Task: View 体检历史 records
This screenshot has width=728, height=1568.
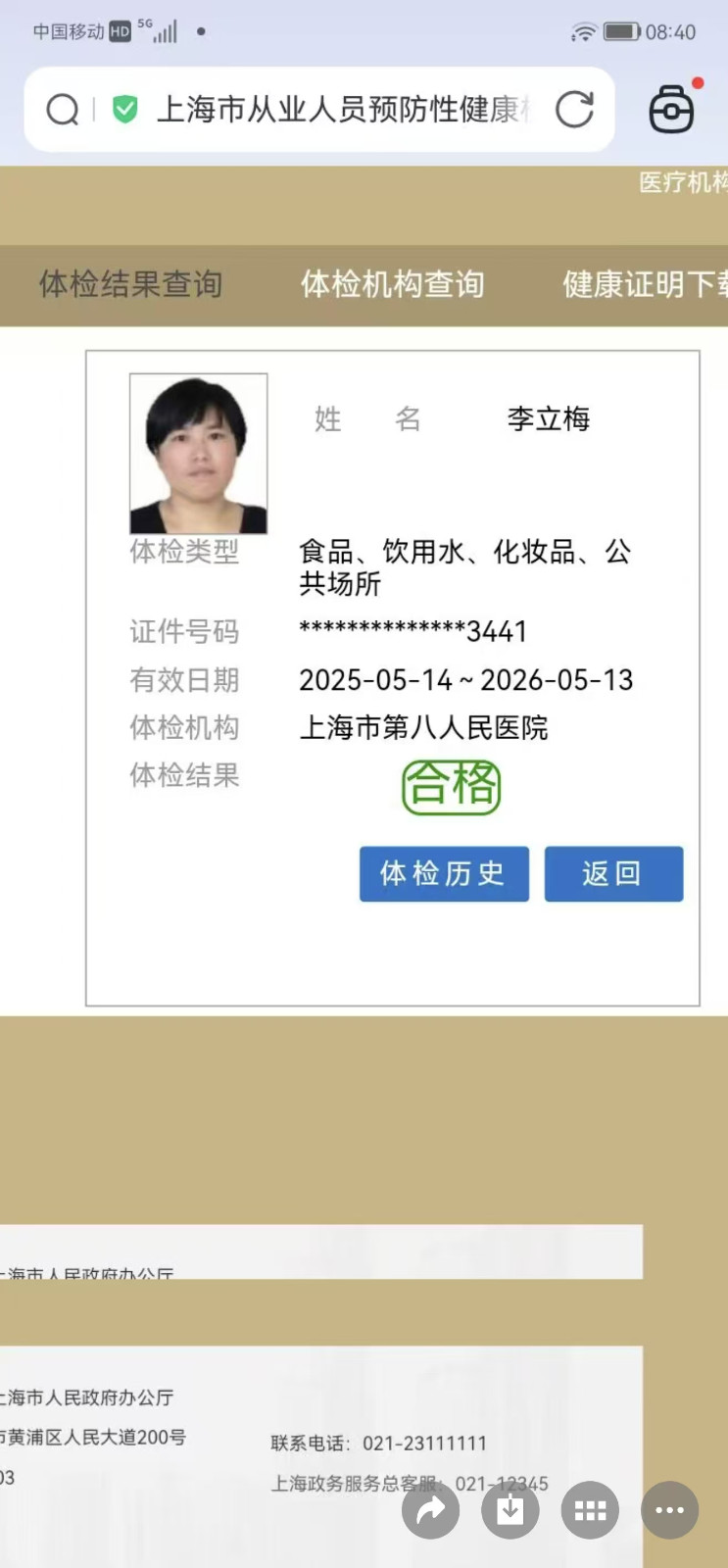Action: click(x=443, y=873)
